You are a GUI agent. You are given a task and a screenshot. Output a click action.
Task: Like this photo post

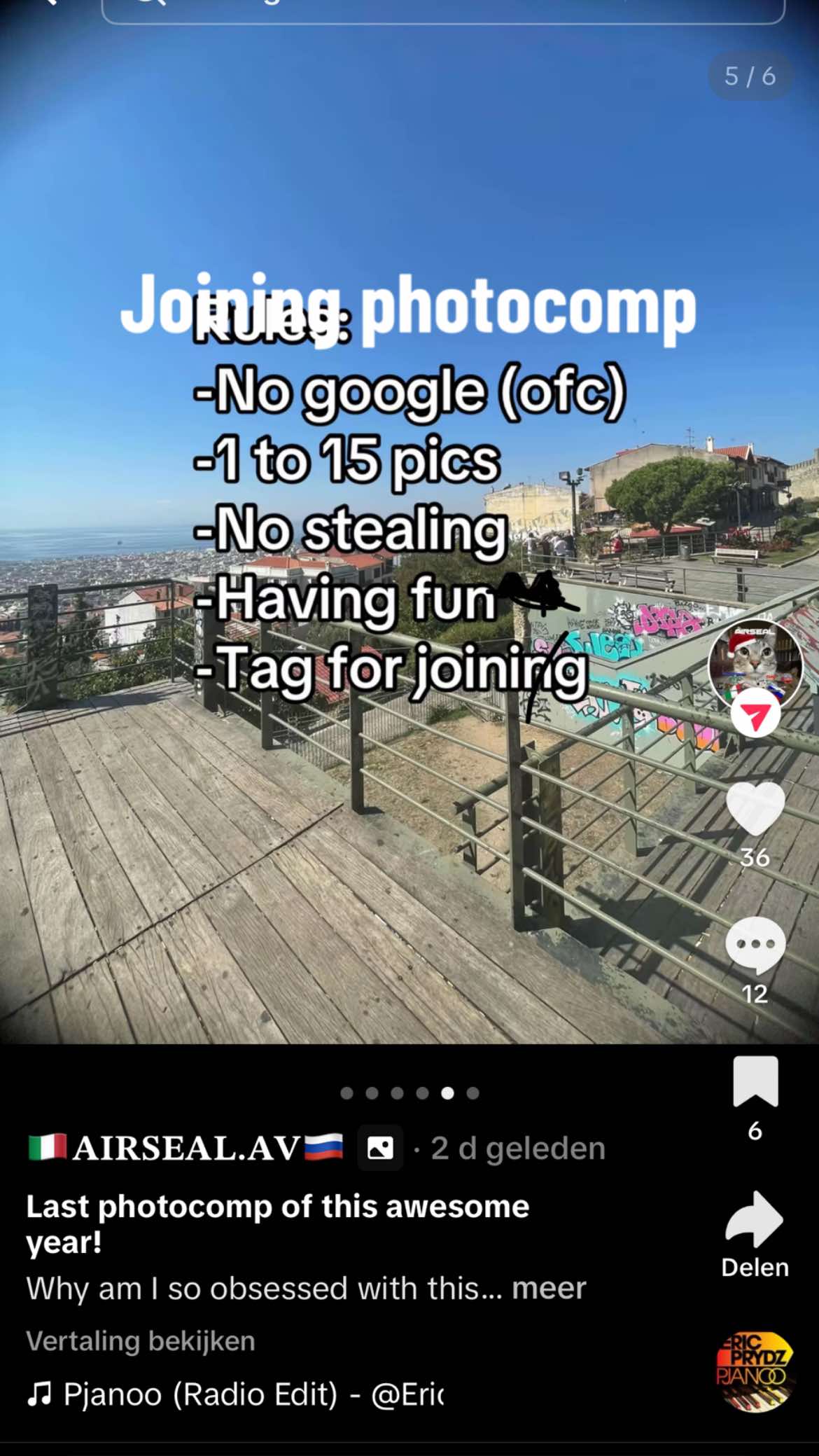(755, 809)
